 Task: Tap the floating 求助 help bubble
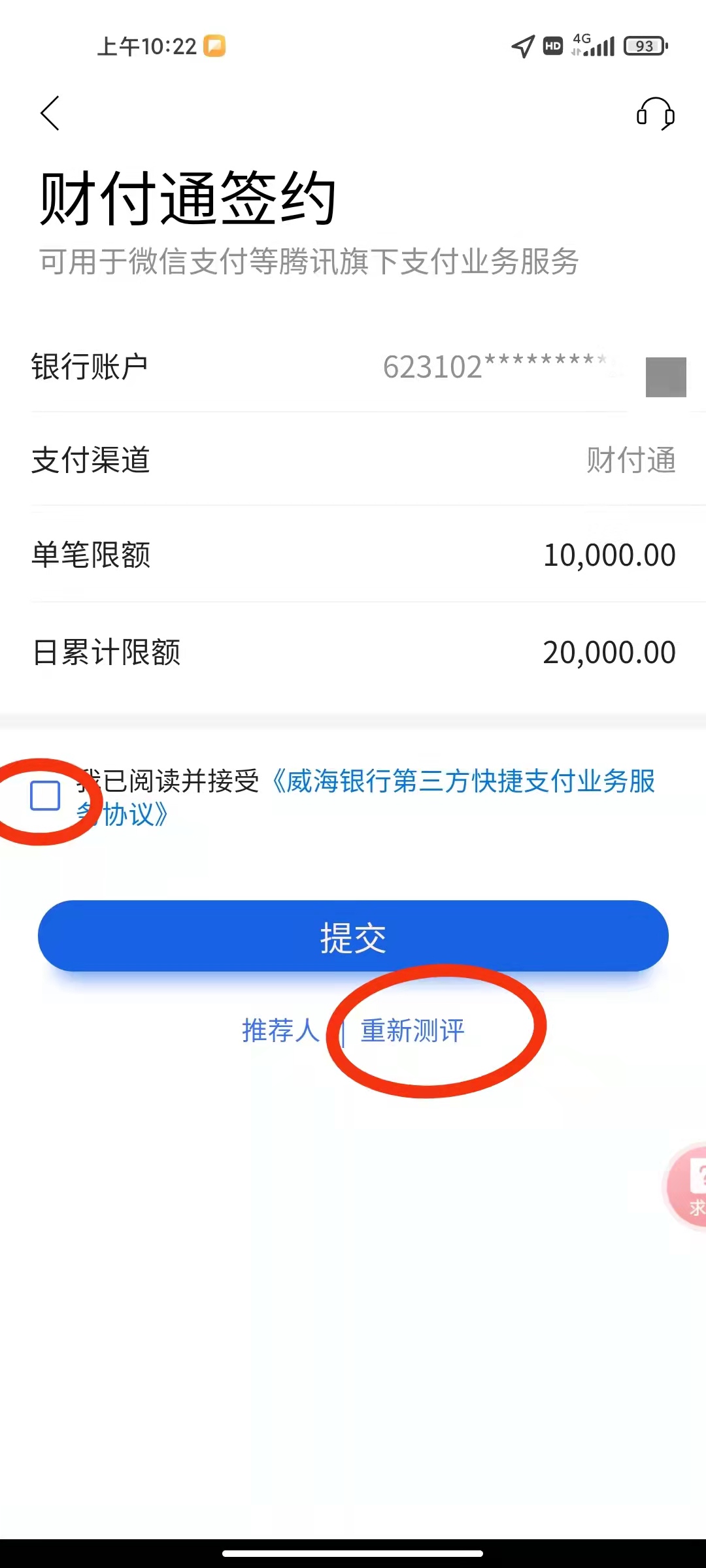click(690, 1189)
